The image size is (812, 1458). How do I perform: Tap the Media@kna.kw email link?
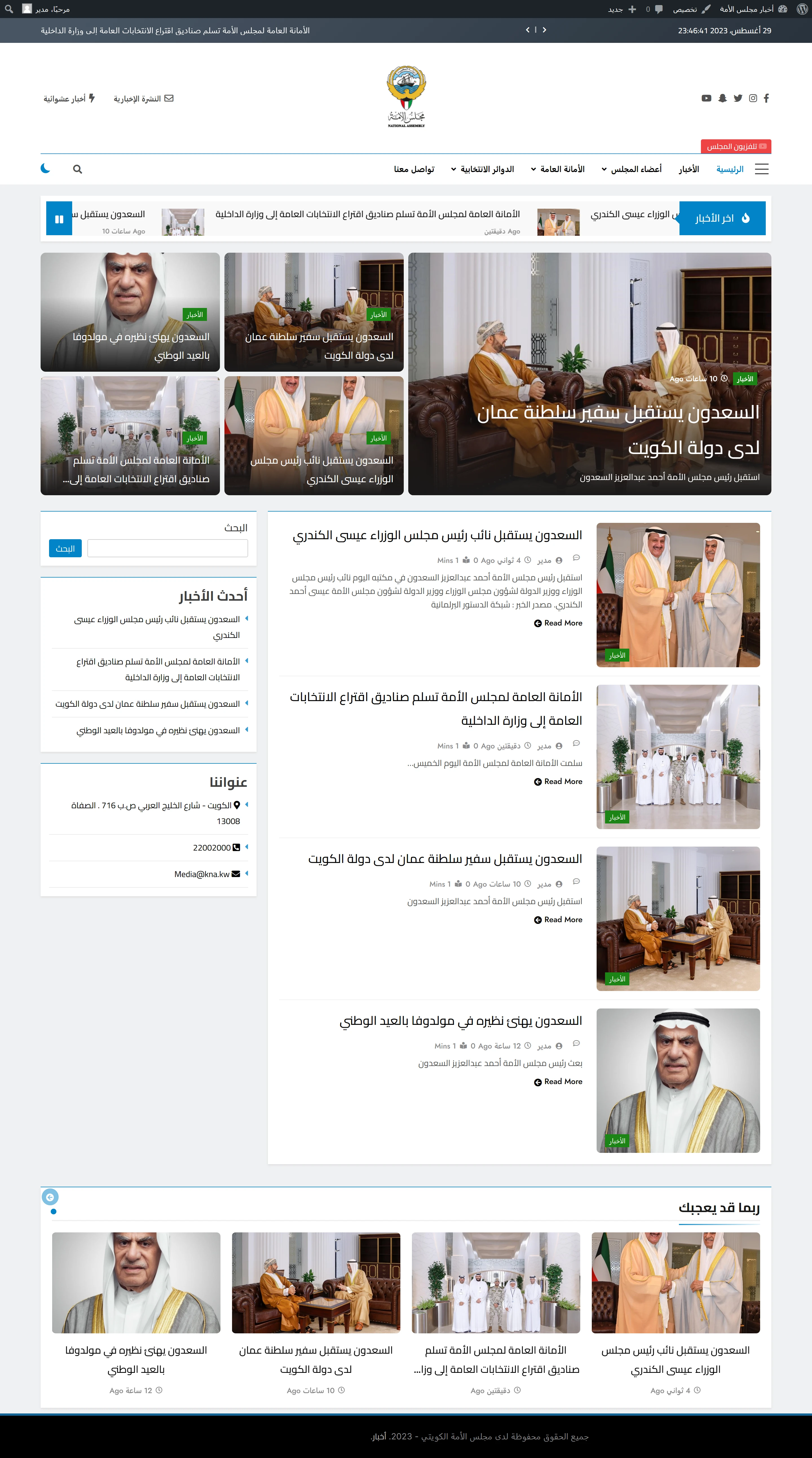202,875
